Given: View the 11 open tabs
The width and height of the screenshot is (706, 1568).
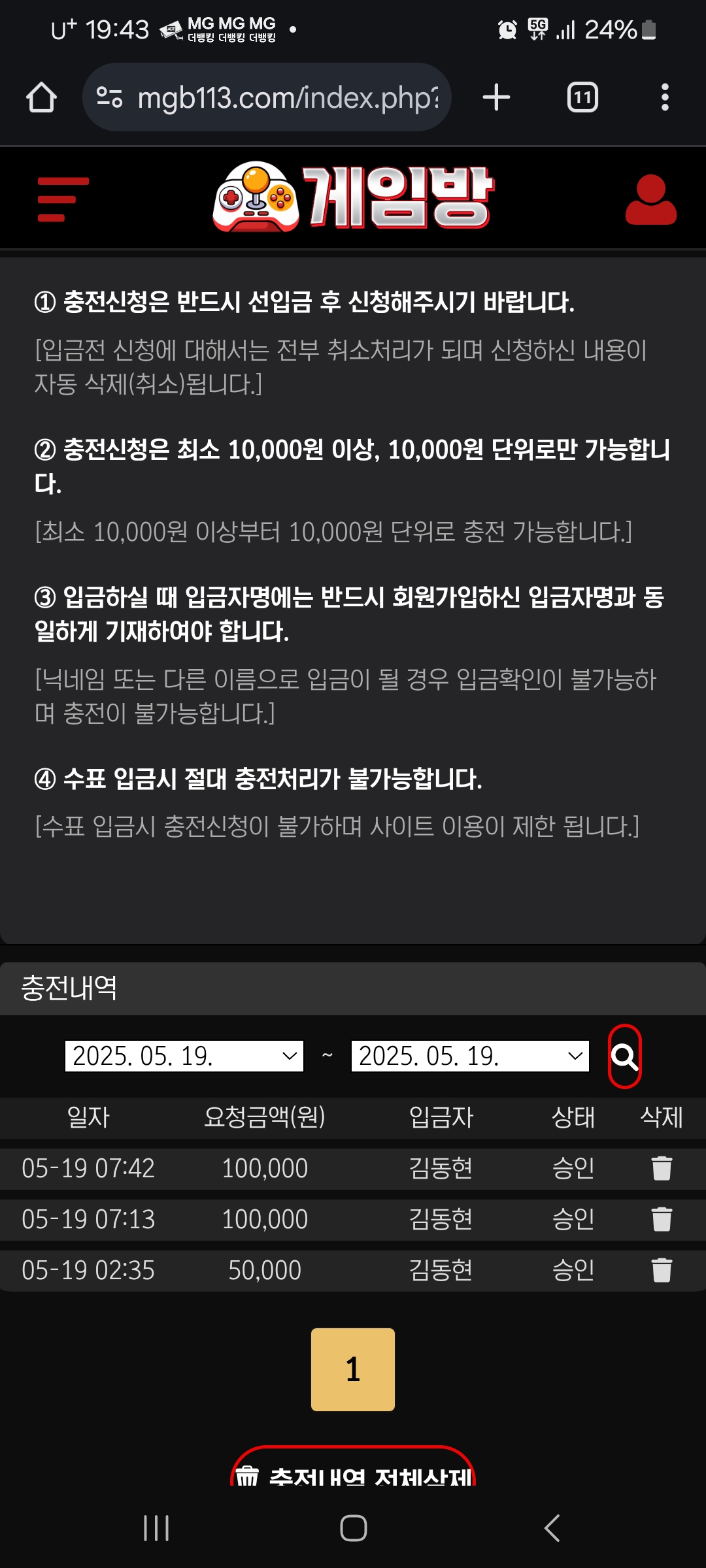Looking at the screenshot, I should [582, 98].
